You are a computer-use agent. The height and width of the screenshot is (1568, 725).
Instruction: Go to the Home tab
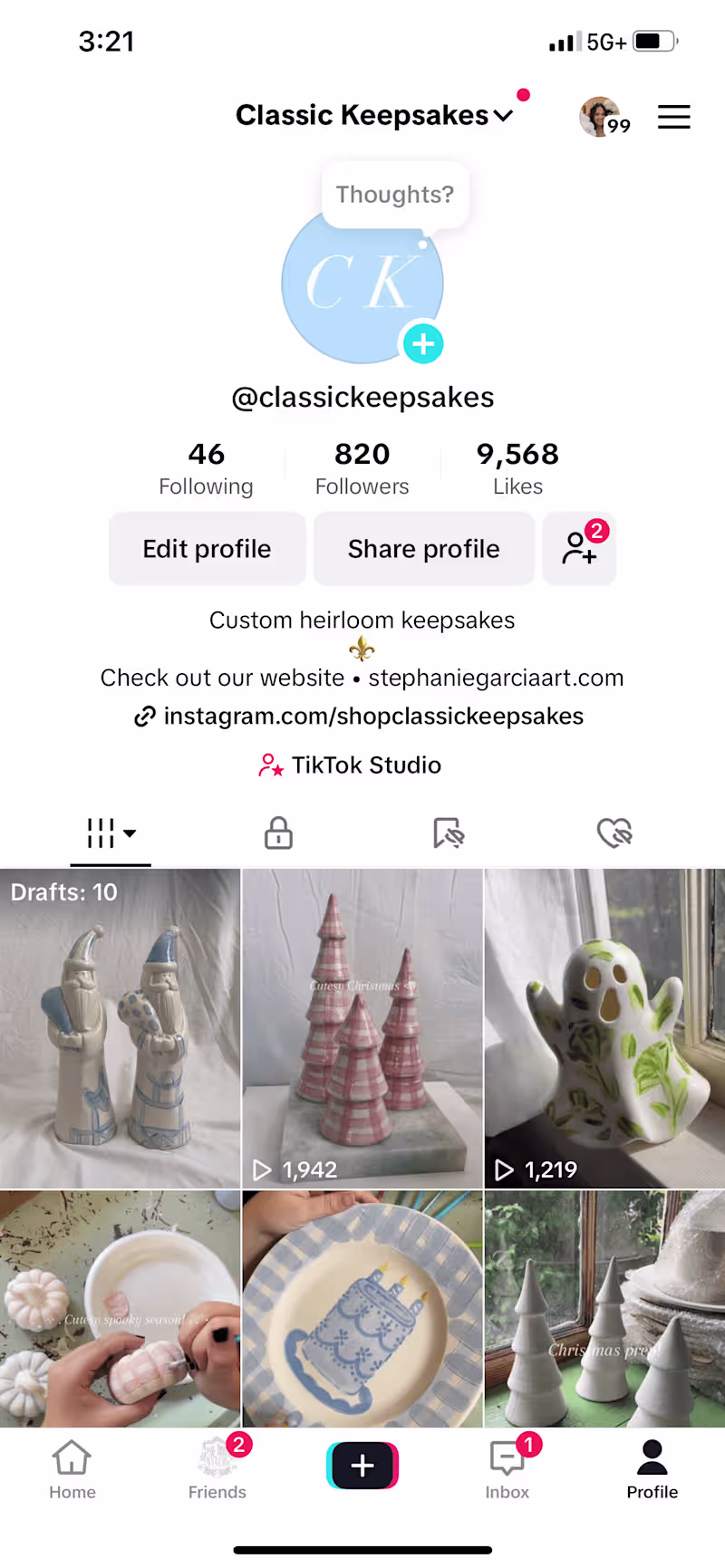[72, 1469]
